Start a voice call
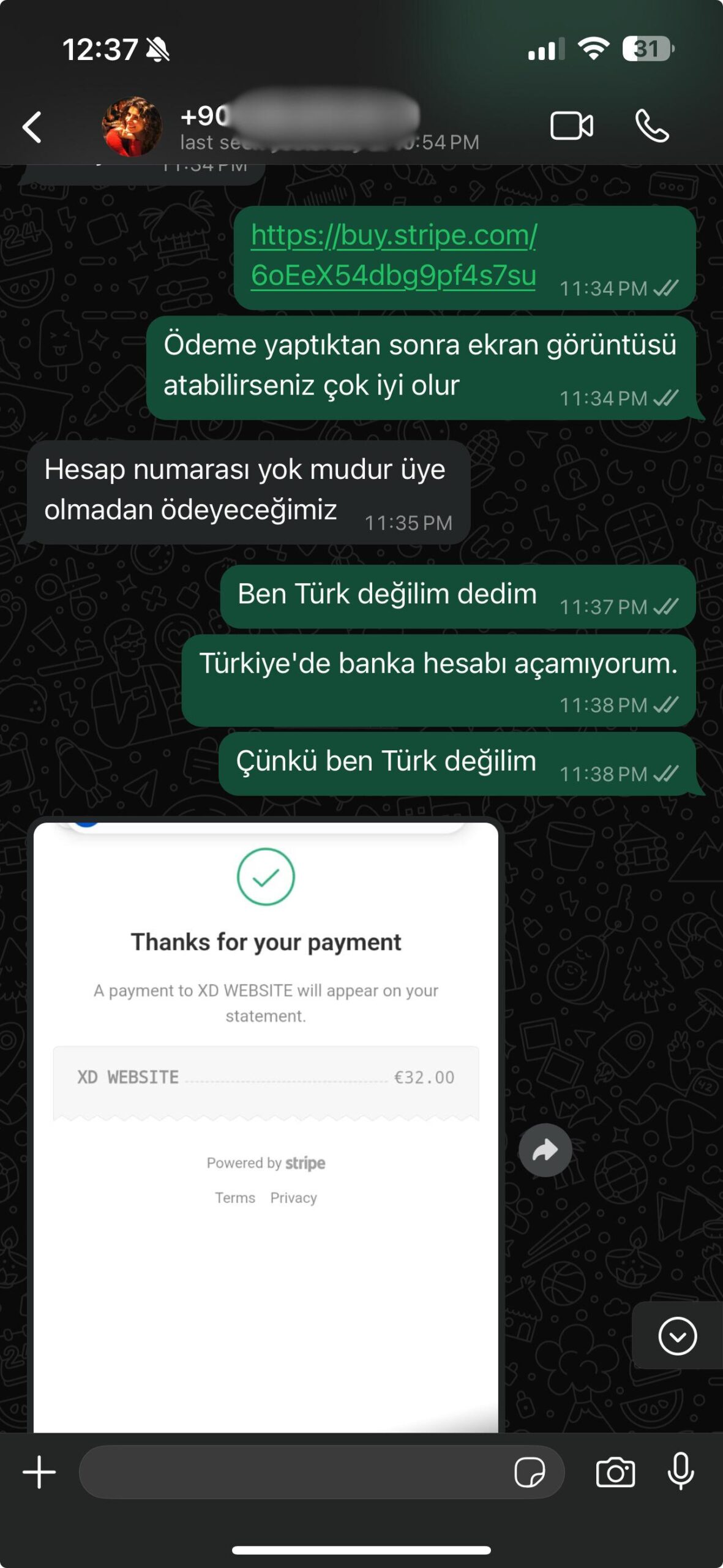The height and width of the screenshot is (1568, 723). pos(651,127)
